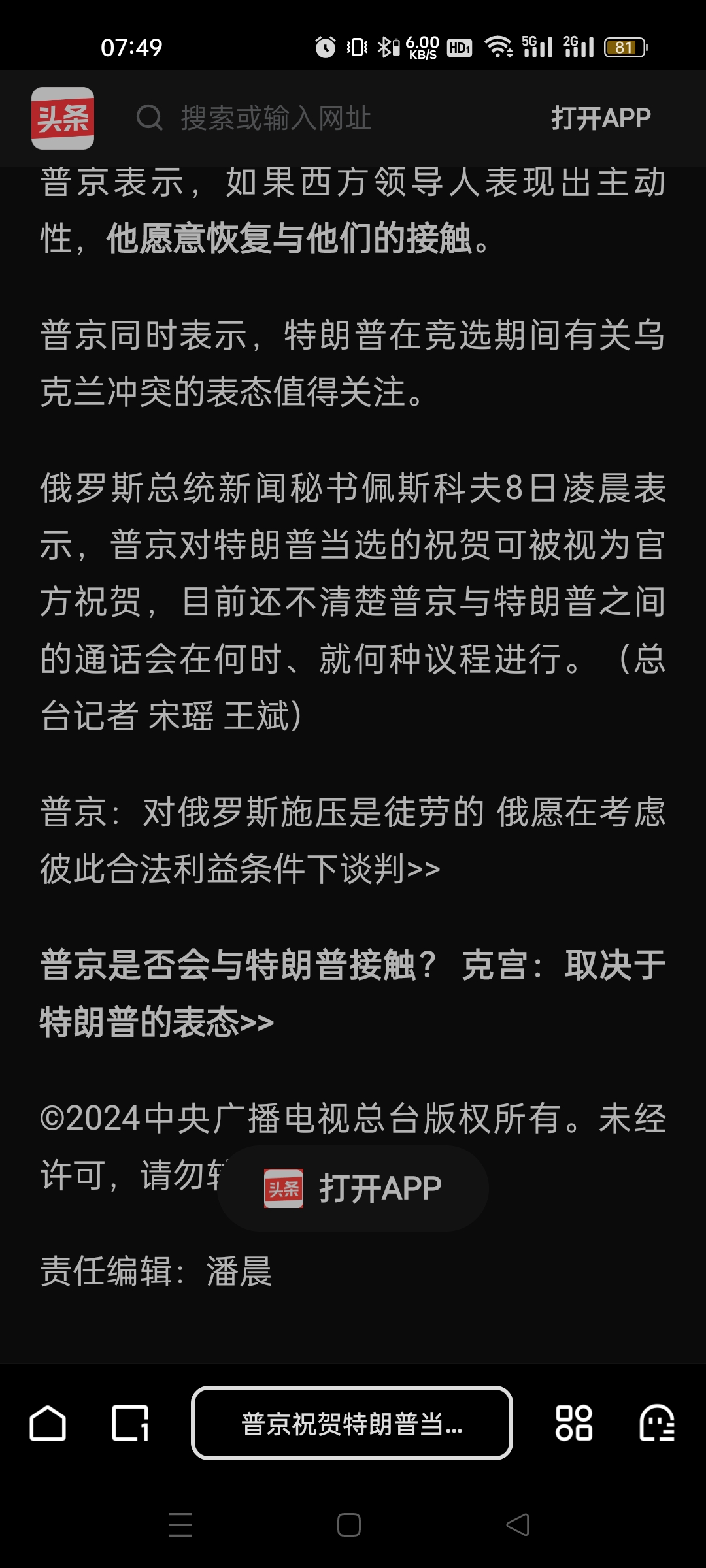The image size is (706, 1568).
Task: Tap the address bar showing 普京祝贺特朗普当…
Action: (x=352, y=1423)
